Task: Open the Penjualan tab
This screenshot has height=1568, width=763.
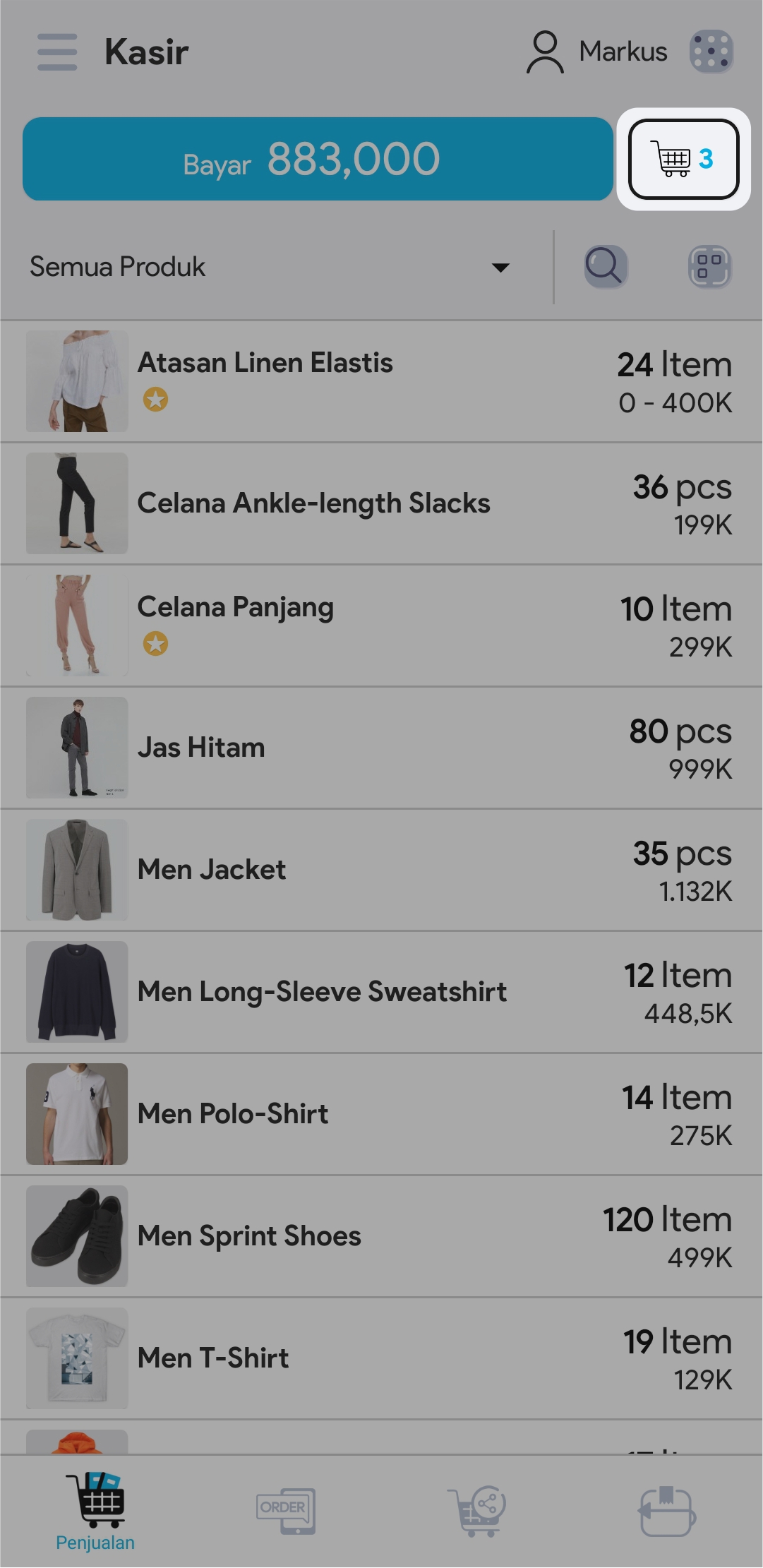Action: point(95,1511)
